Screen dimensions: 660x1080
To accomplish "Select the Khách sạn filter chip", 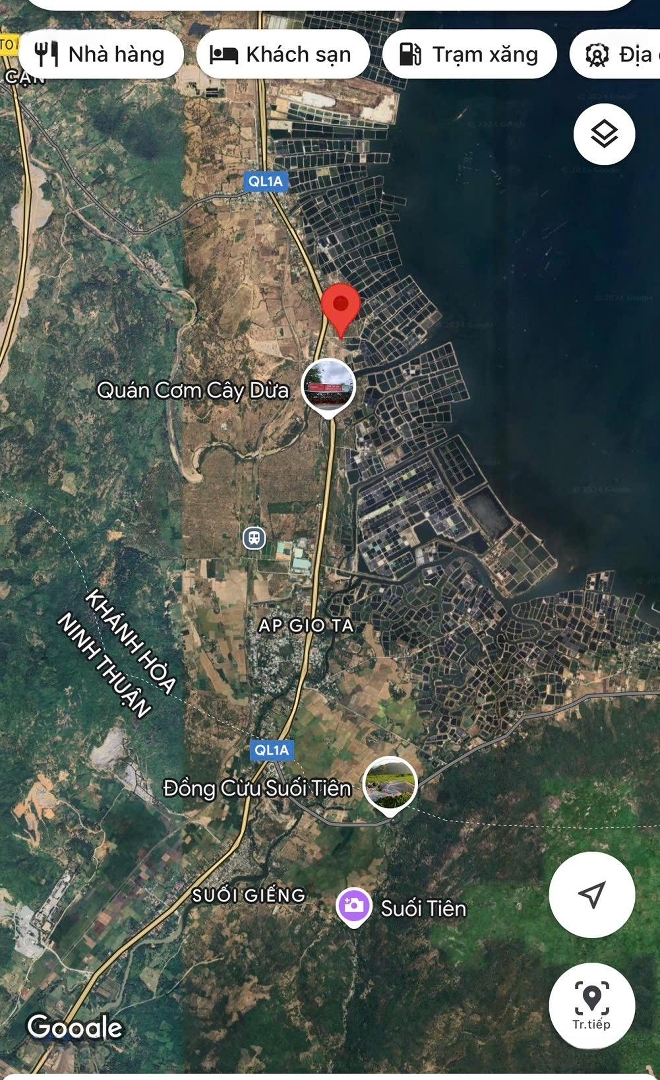I will click(283, 54).
